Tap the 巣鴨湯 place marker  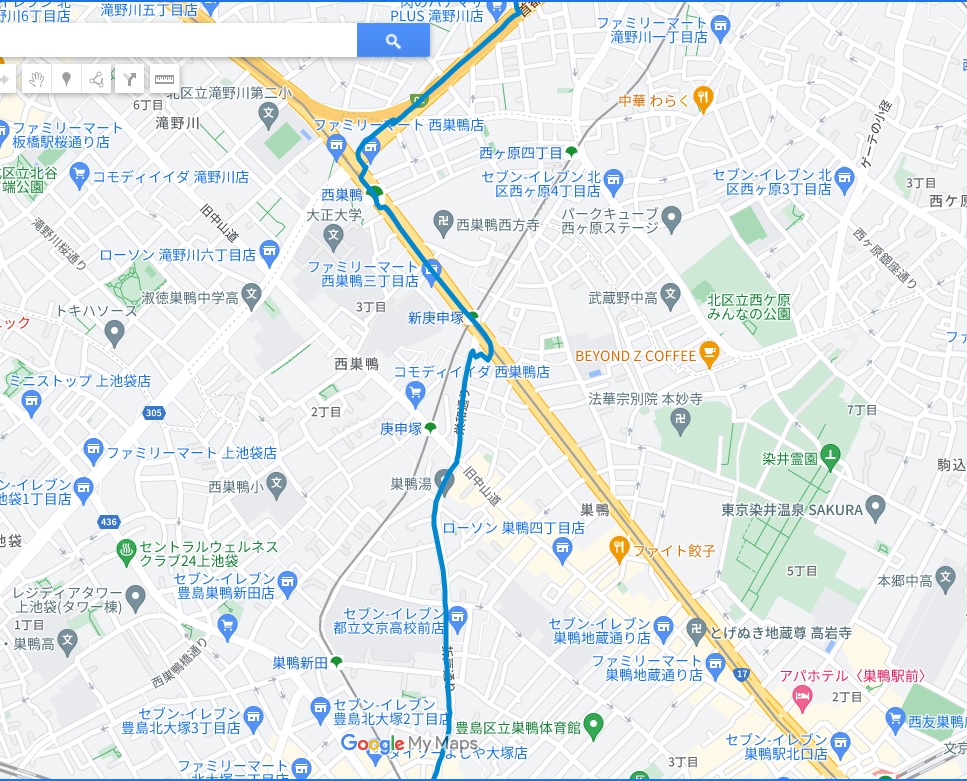coord(445,483)
